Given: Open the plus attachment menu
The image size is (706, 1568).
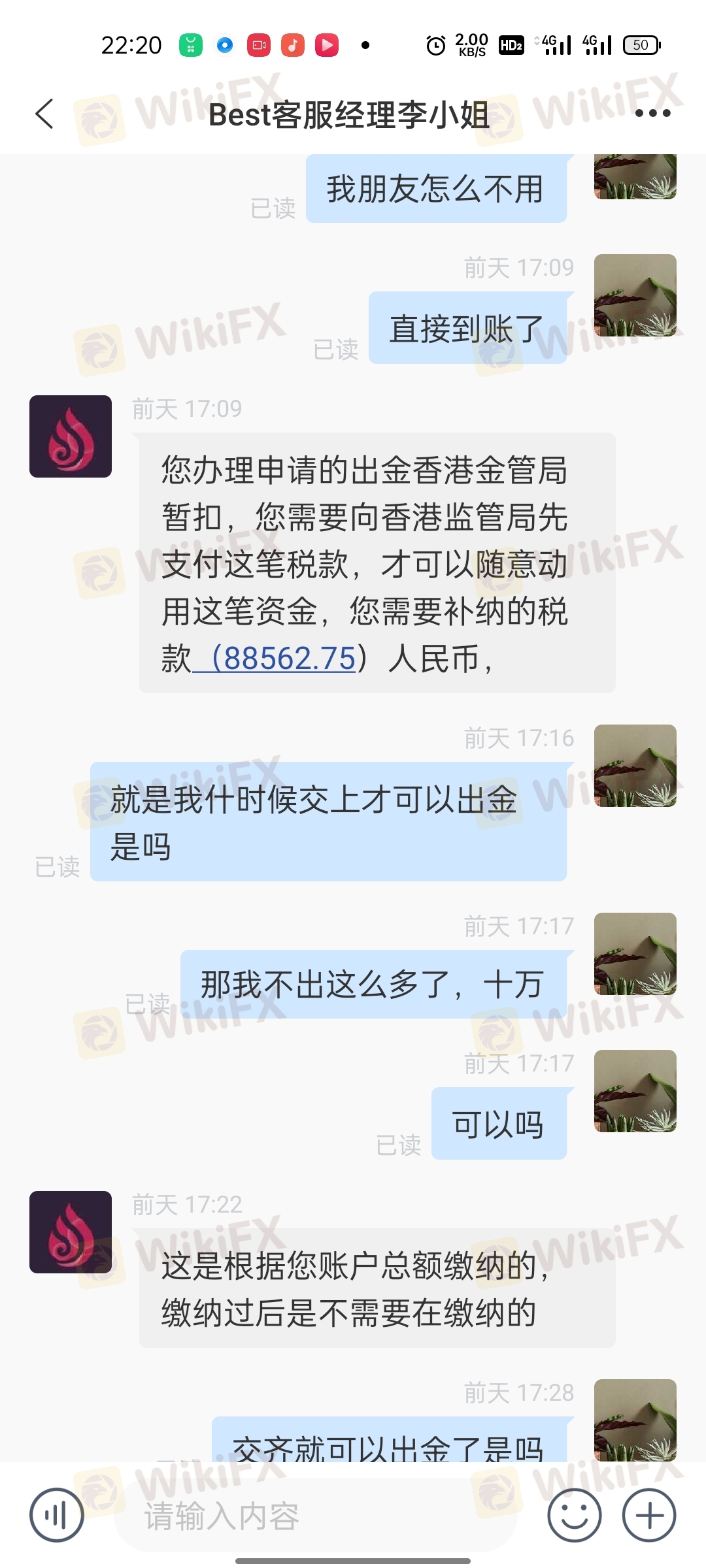Looking at the screenshot, I should [648, 1514].
